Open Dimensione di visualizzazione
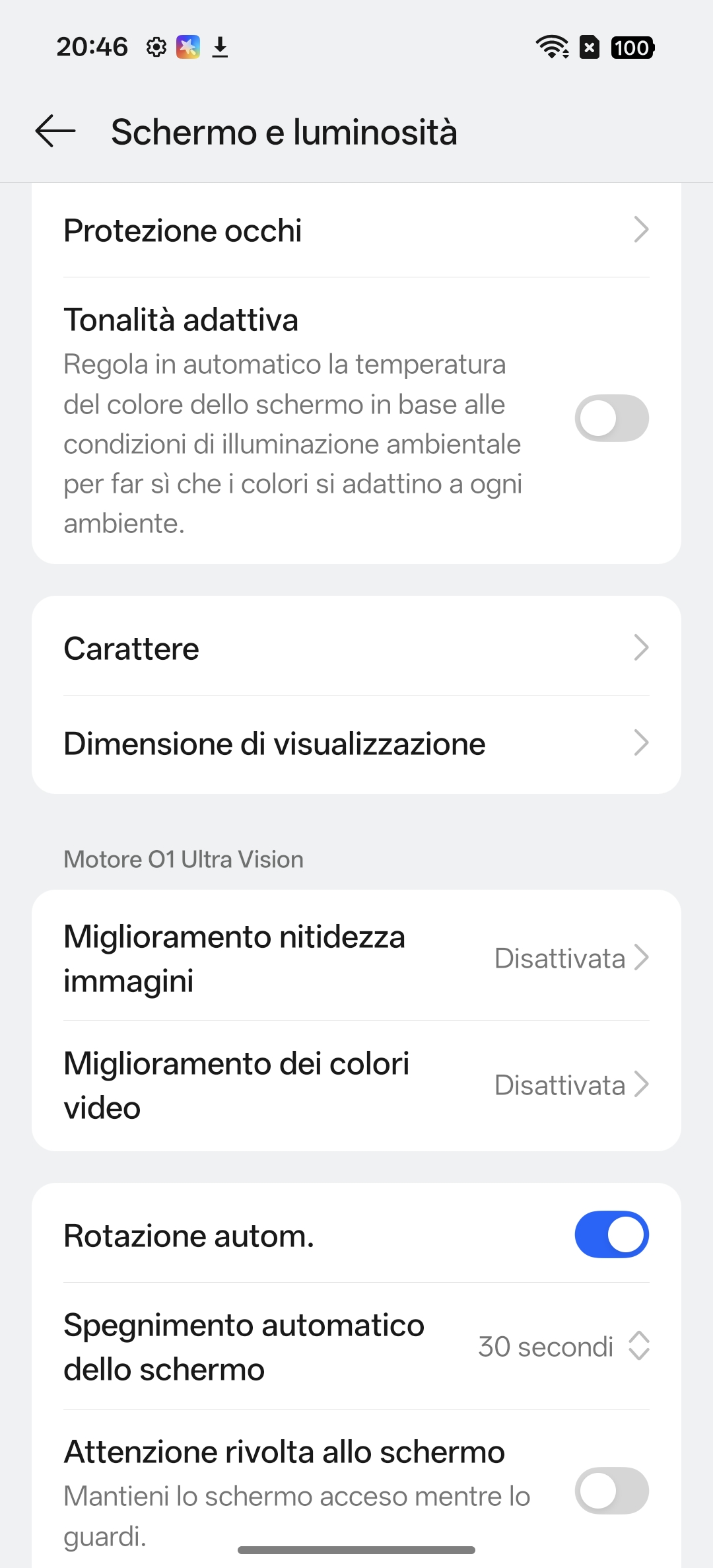 (x=356, y=744)
